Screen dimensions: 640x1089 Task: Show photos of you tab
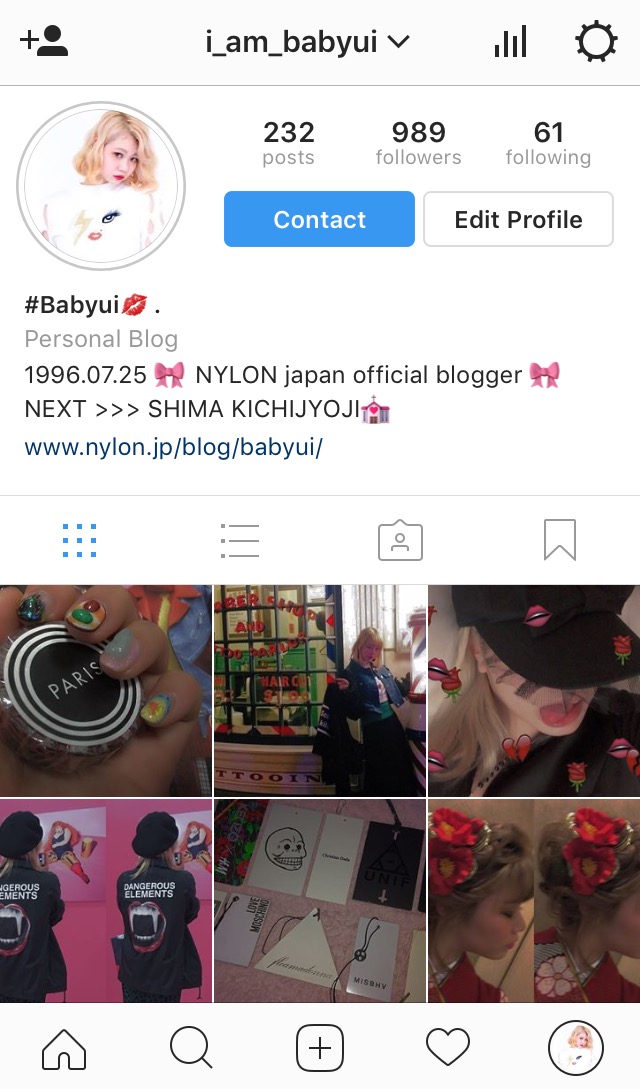coord(400,540)
